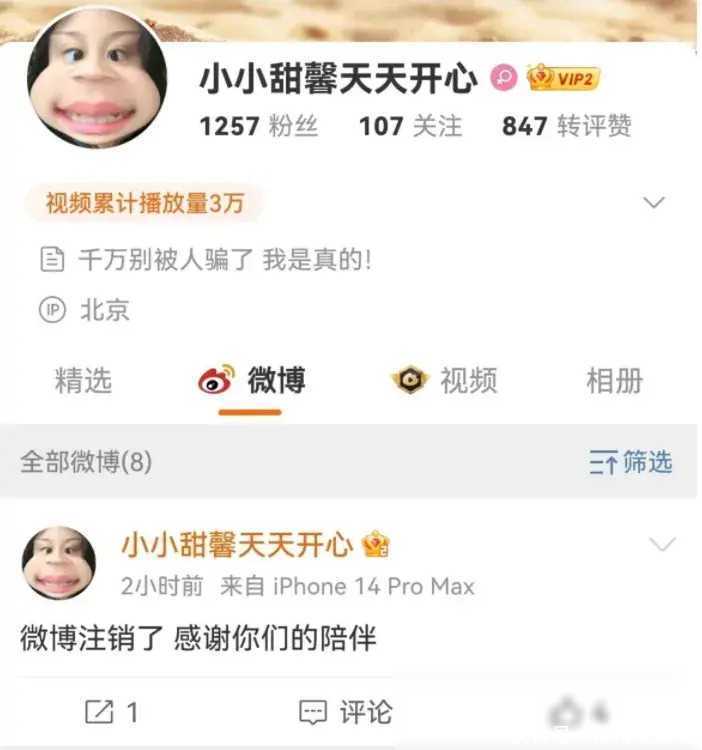Open the 视频累计播放量3万 badge

[x=144, y=204]
